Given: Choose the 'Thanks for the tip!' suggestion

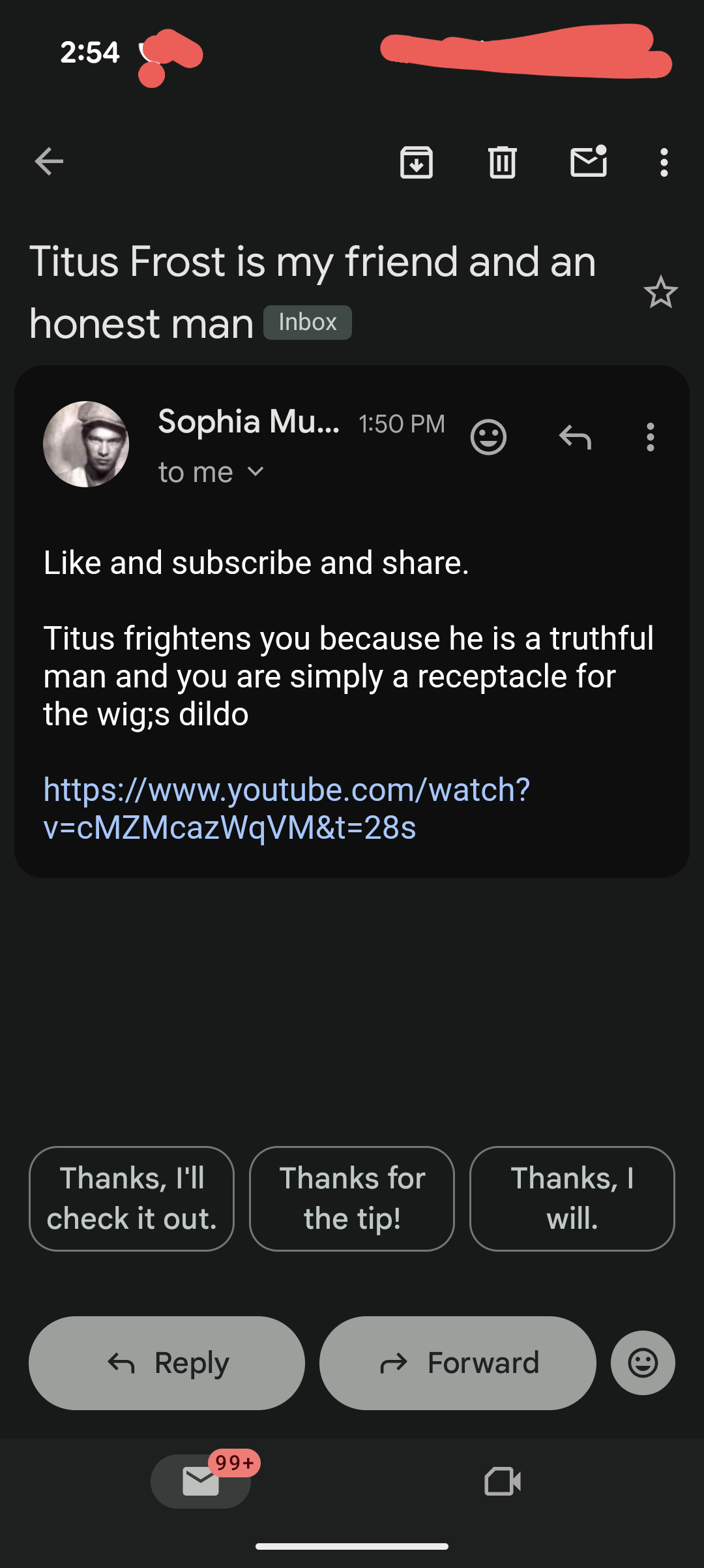Looking at the screenshot, I should 352,1198.
